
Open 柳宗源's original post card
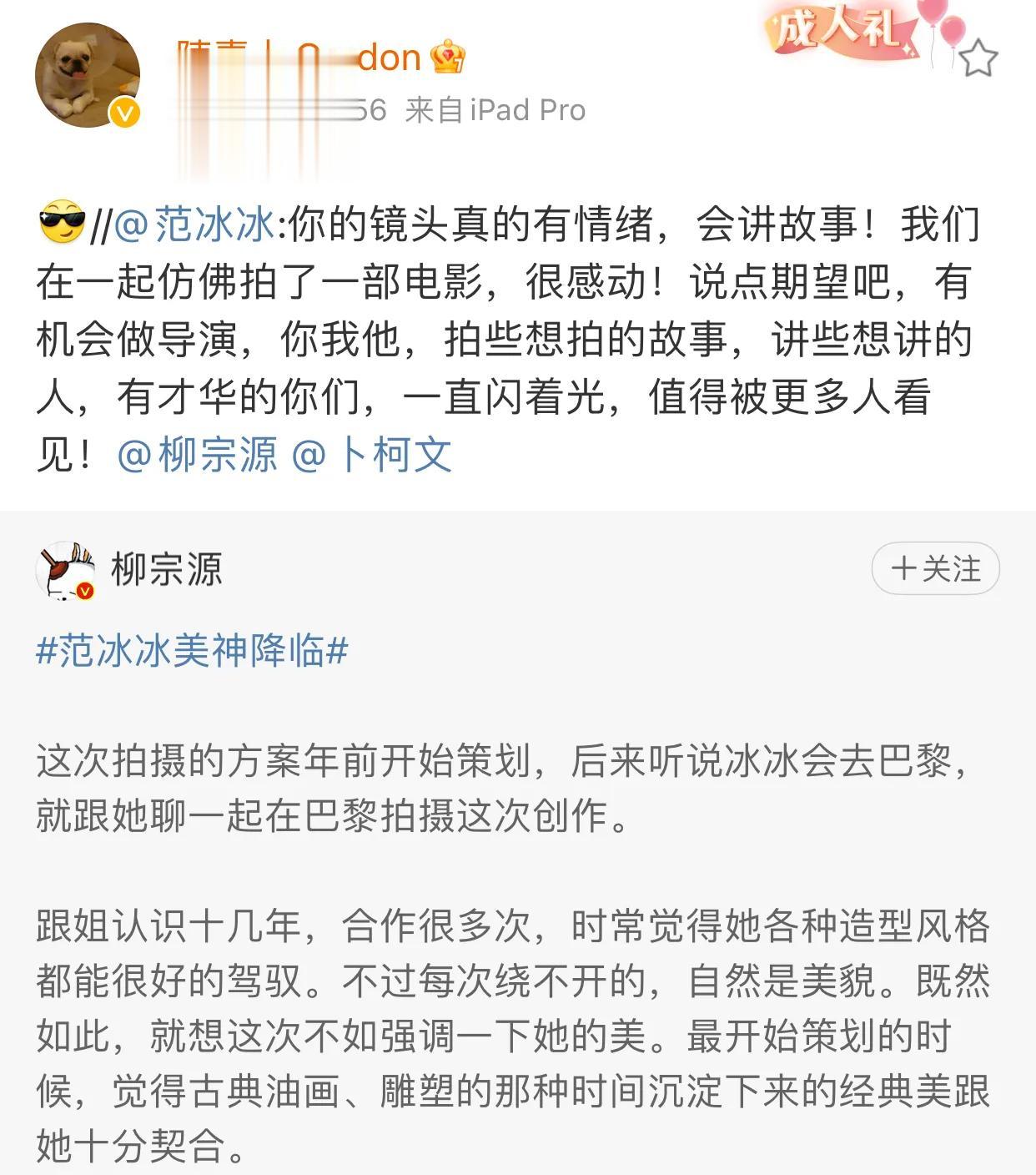pyautogui.click(x=517, y=918)
